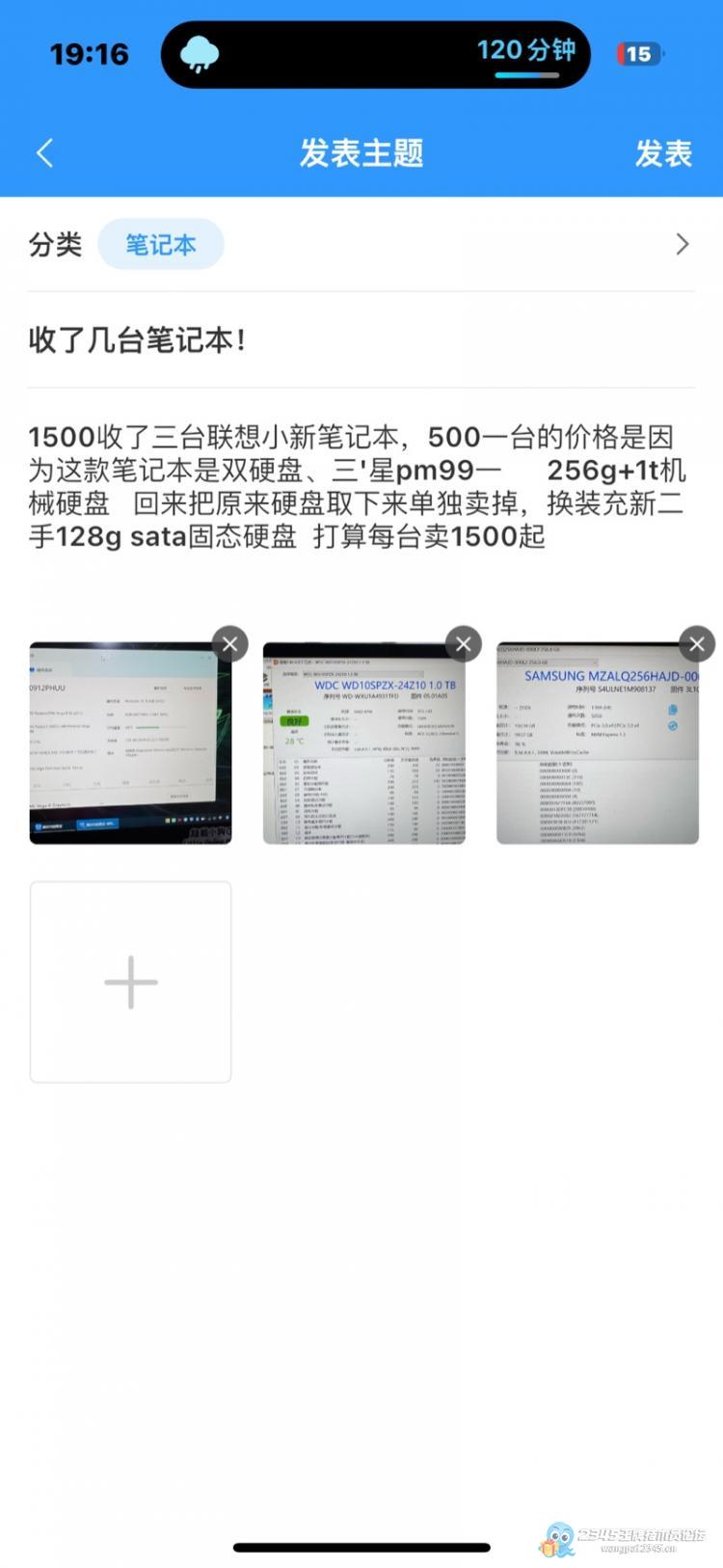This screenshot has height=1568, width=723.
Task: Open the first attached laptop screen photo
Action: (x=130, y=747)
